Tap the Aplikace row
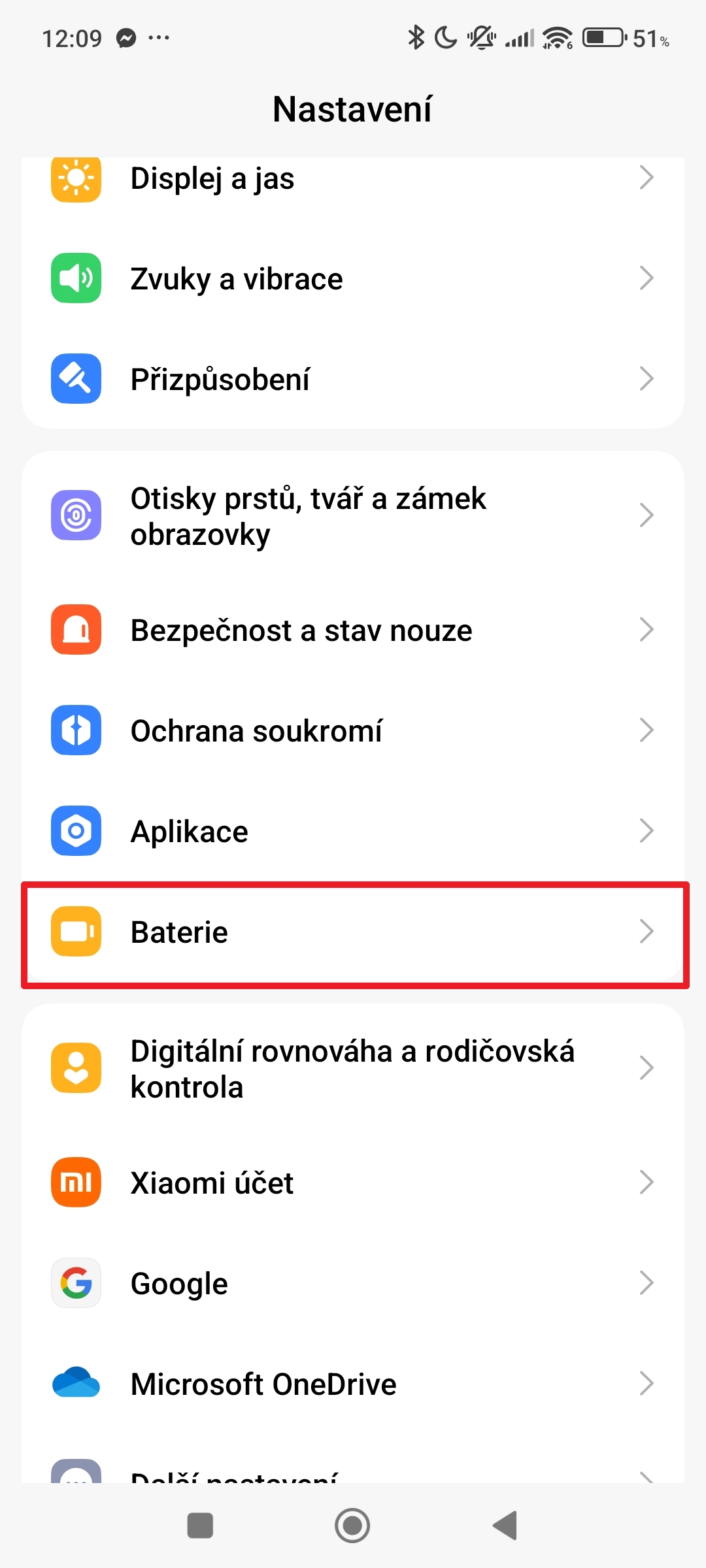This screenshot has height=1568, width=706. (353, 831)
